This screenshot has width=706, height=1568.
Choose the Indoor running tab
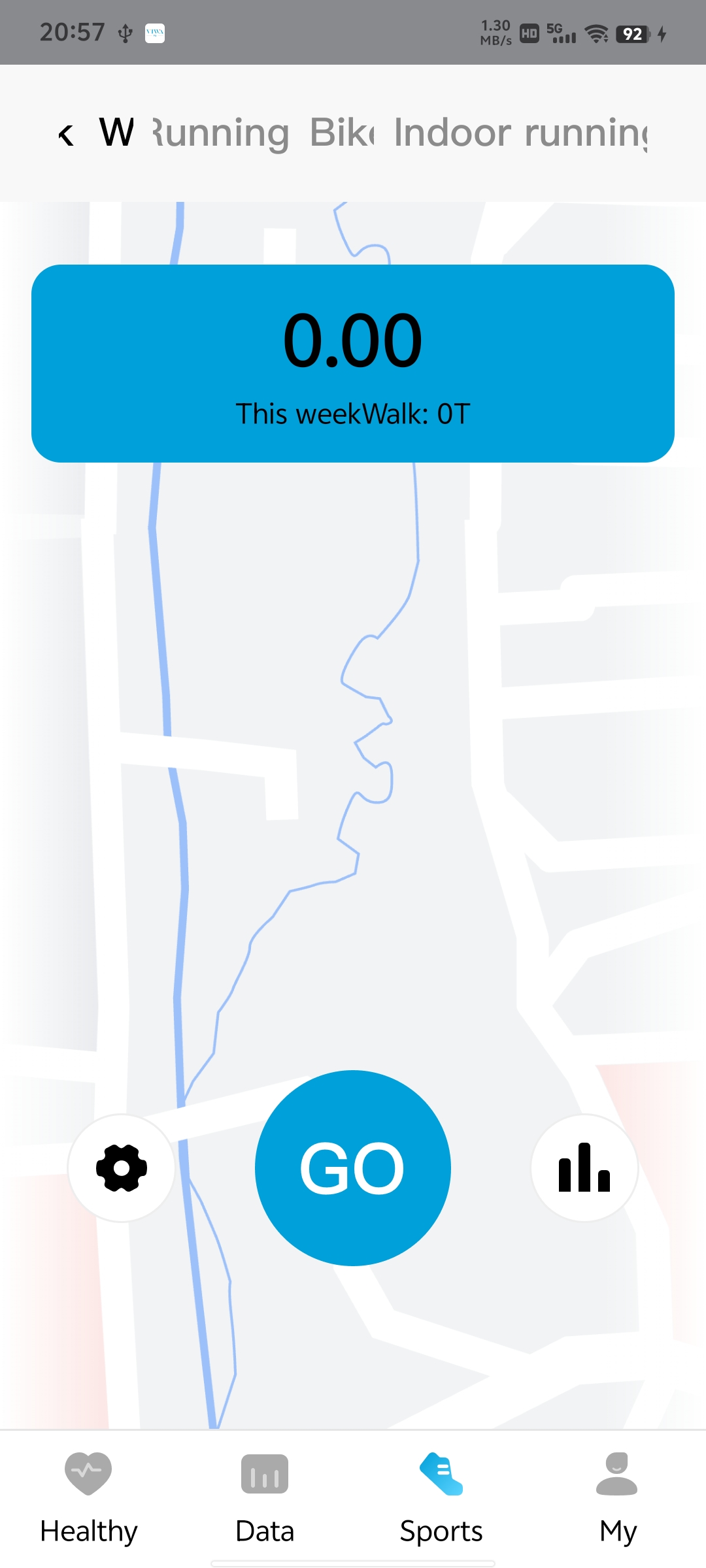[520, 133]
